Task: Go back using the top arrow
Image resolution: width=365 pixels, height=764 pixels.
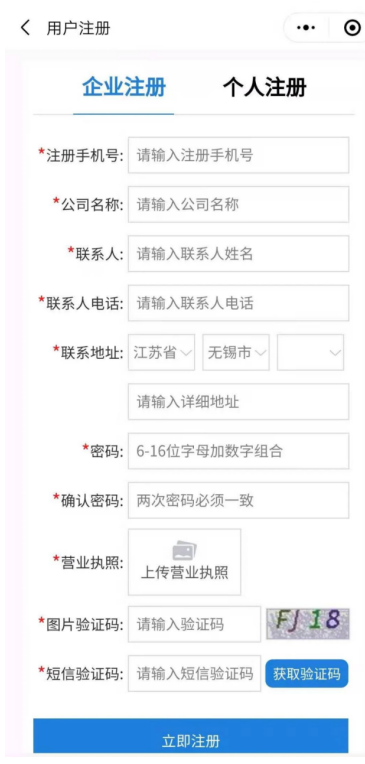Action: coord(25,28)
